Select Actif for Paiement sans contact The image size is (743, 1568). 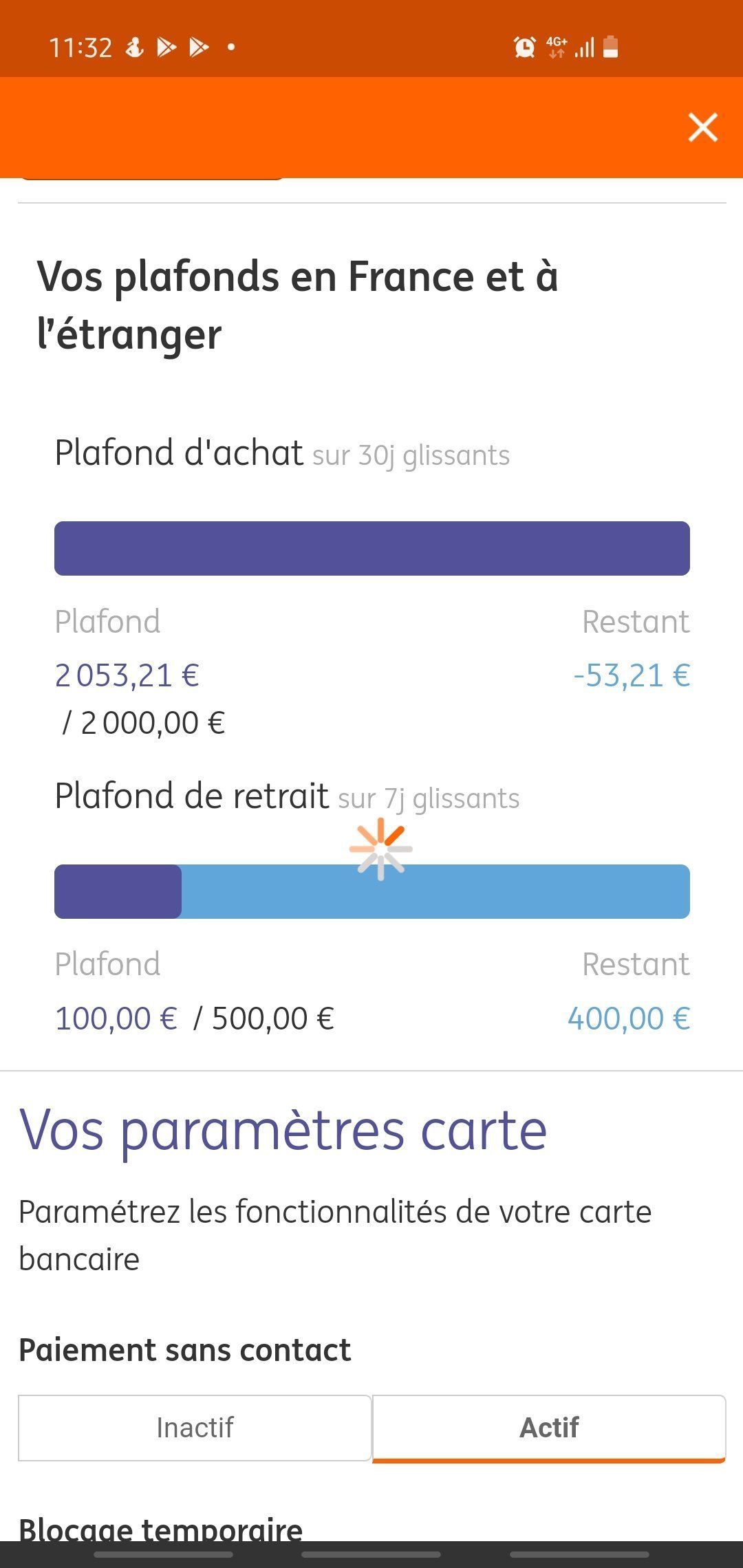549,1428
